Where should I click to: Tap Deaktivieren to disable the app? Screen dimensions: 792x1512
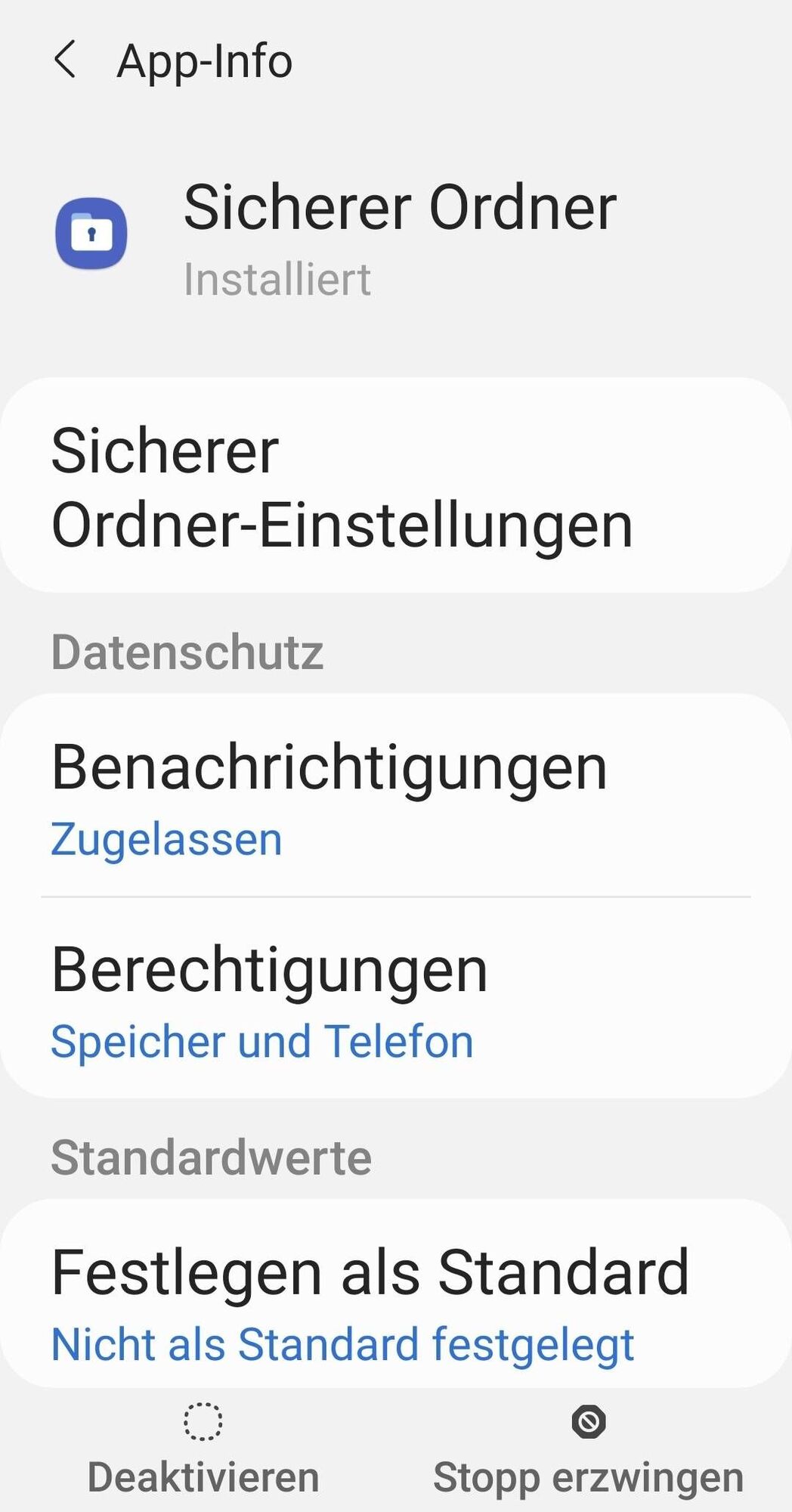(203, 1450)
